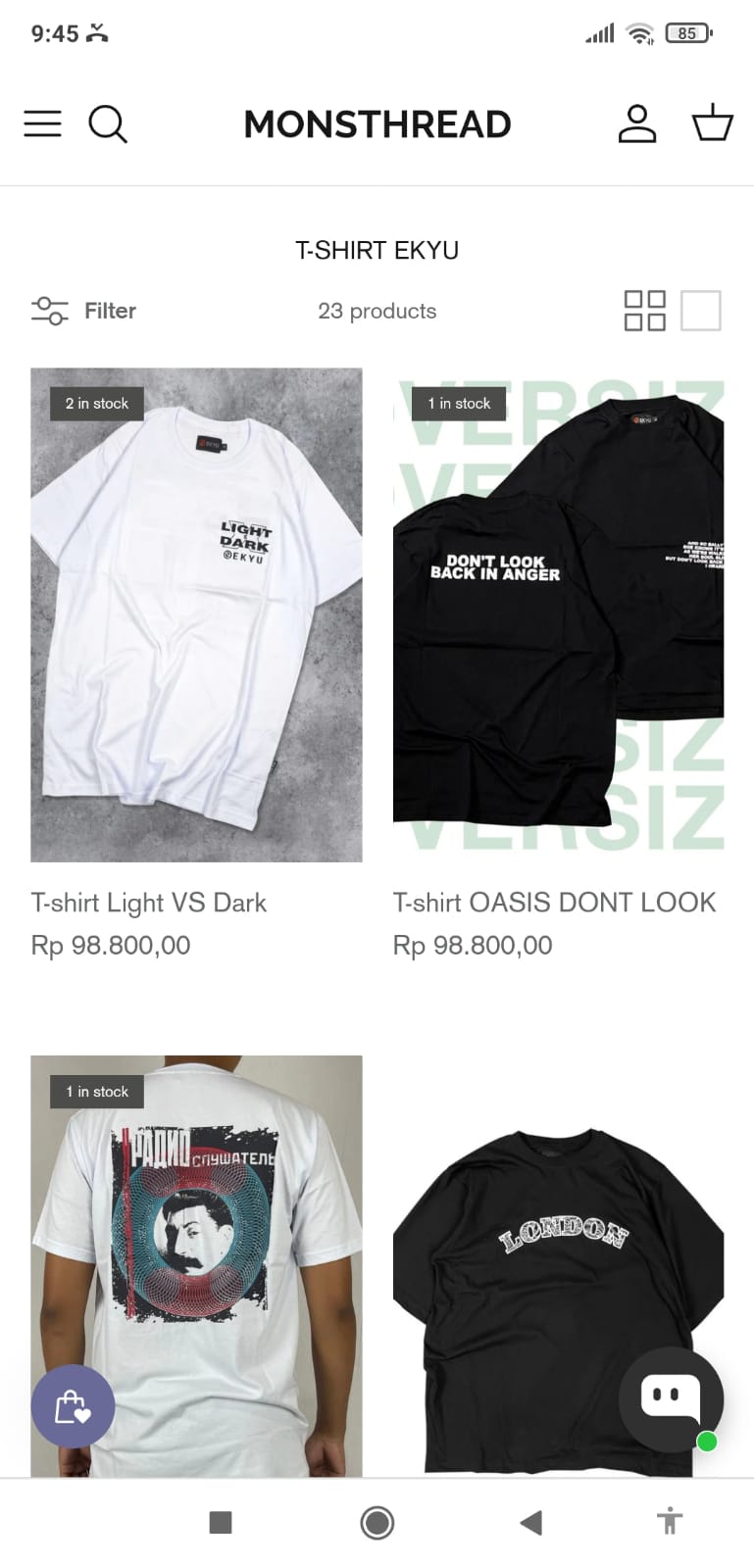Open the search icon
754x1568 pixels.
coord(107,124)
